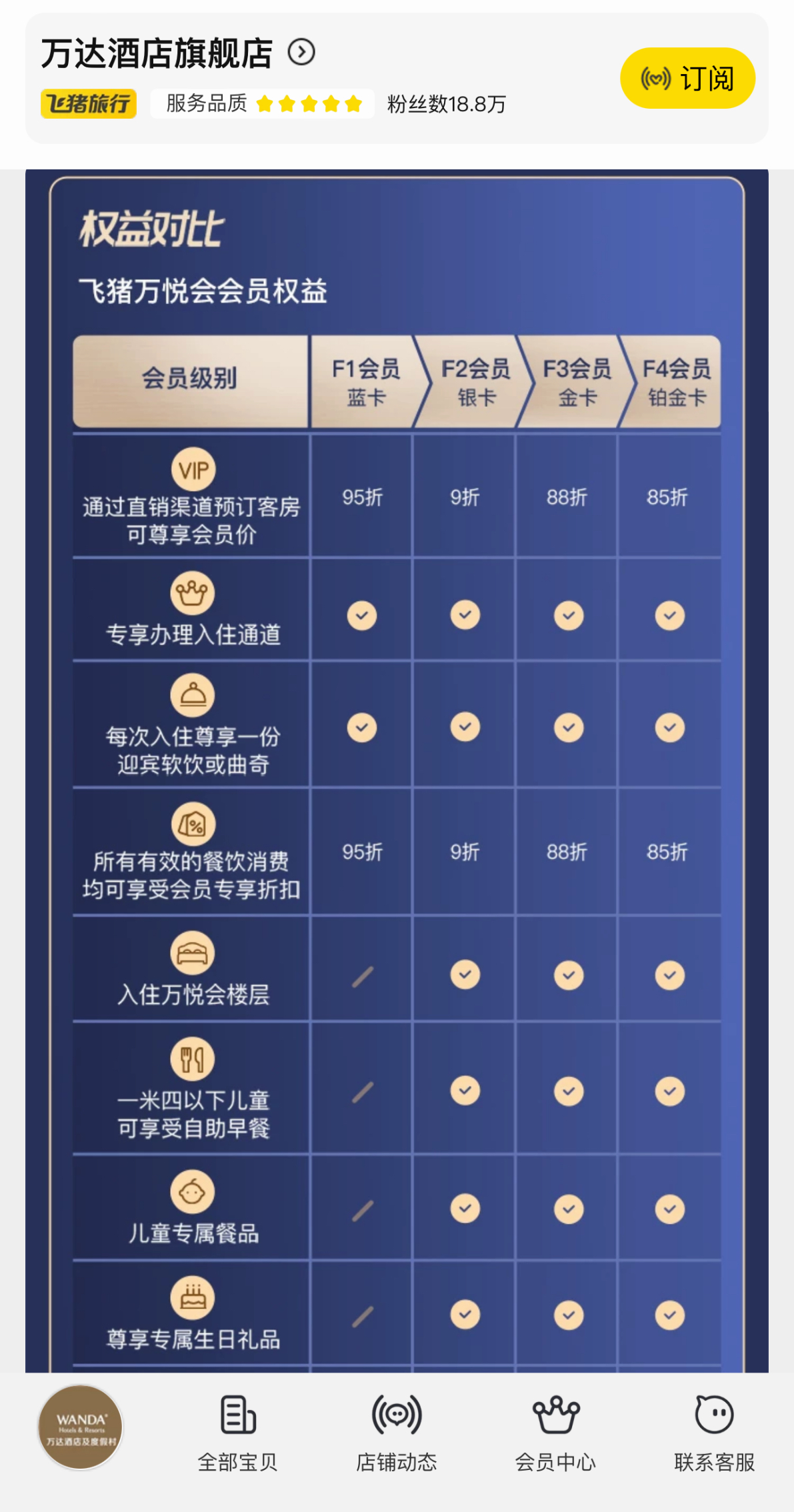794x1512 pixels.
Task: Subscribe to the store with 订阅 button
Action: [687, 78]
